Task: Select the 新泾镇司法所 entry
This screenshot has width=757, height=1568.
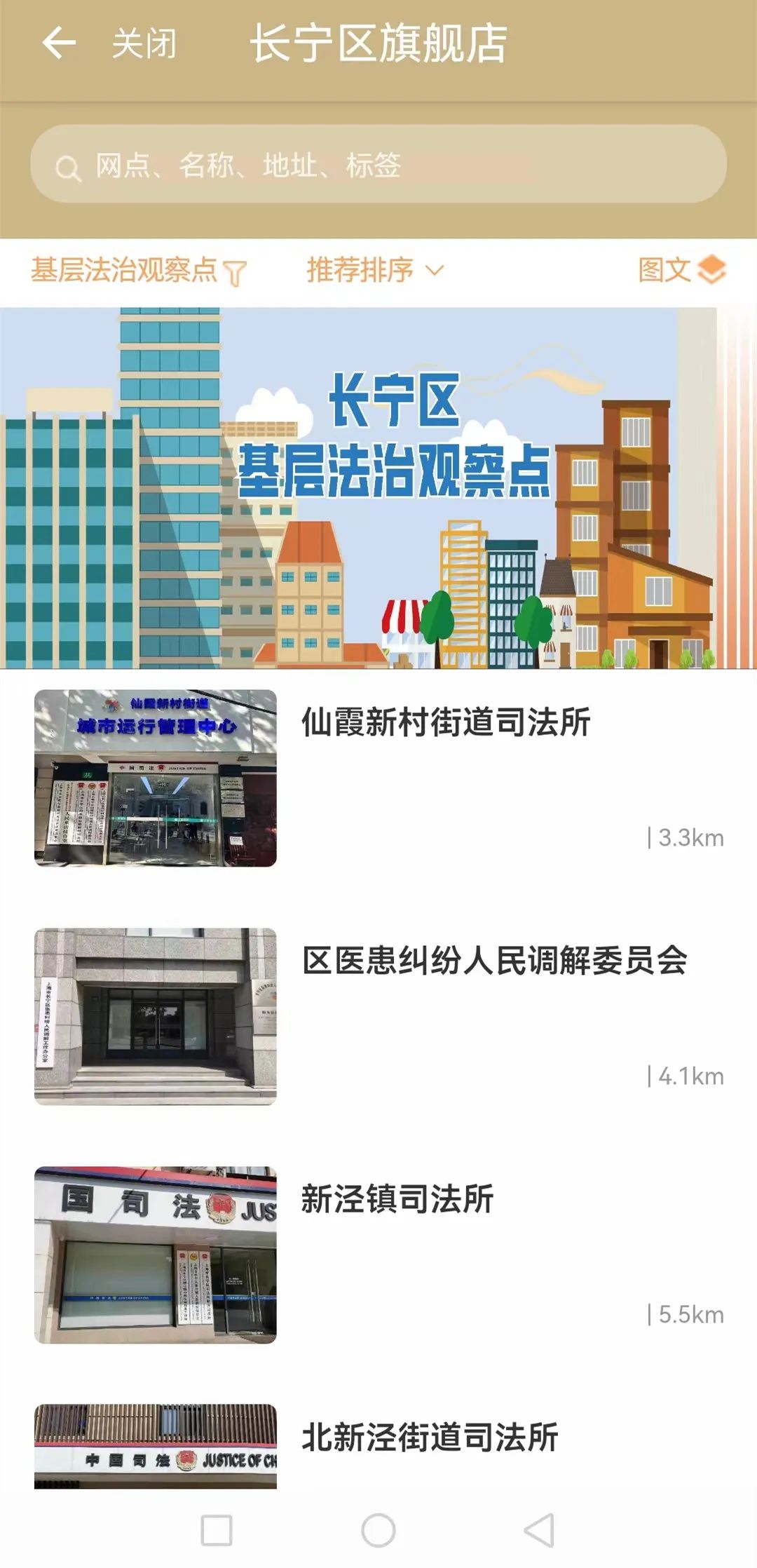Action: pyautogui.click(x=397, y=1199)
